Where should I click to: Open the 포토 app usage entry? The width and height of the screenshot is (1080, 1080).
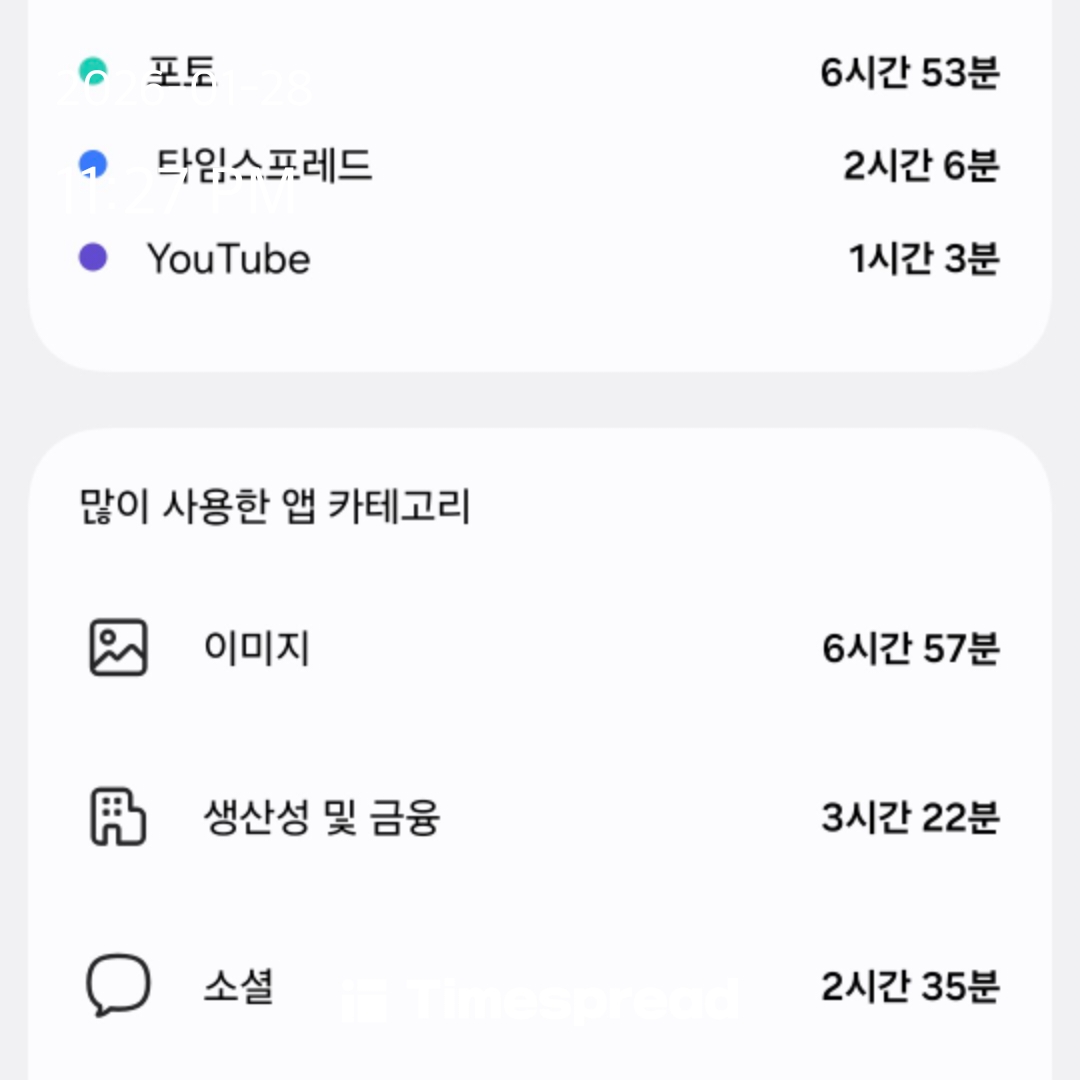(x=540, y=72)
